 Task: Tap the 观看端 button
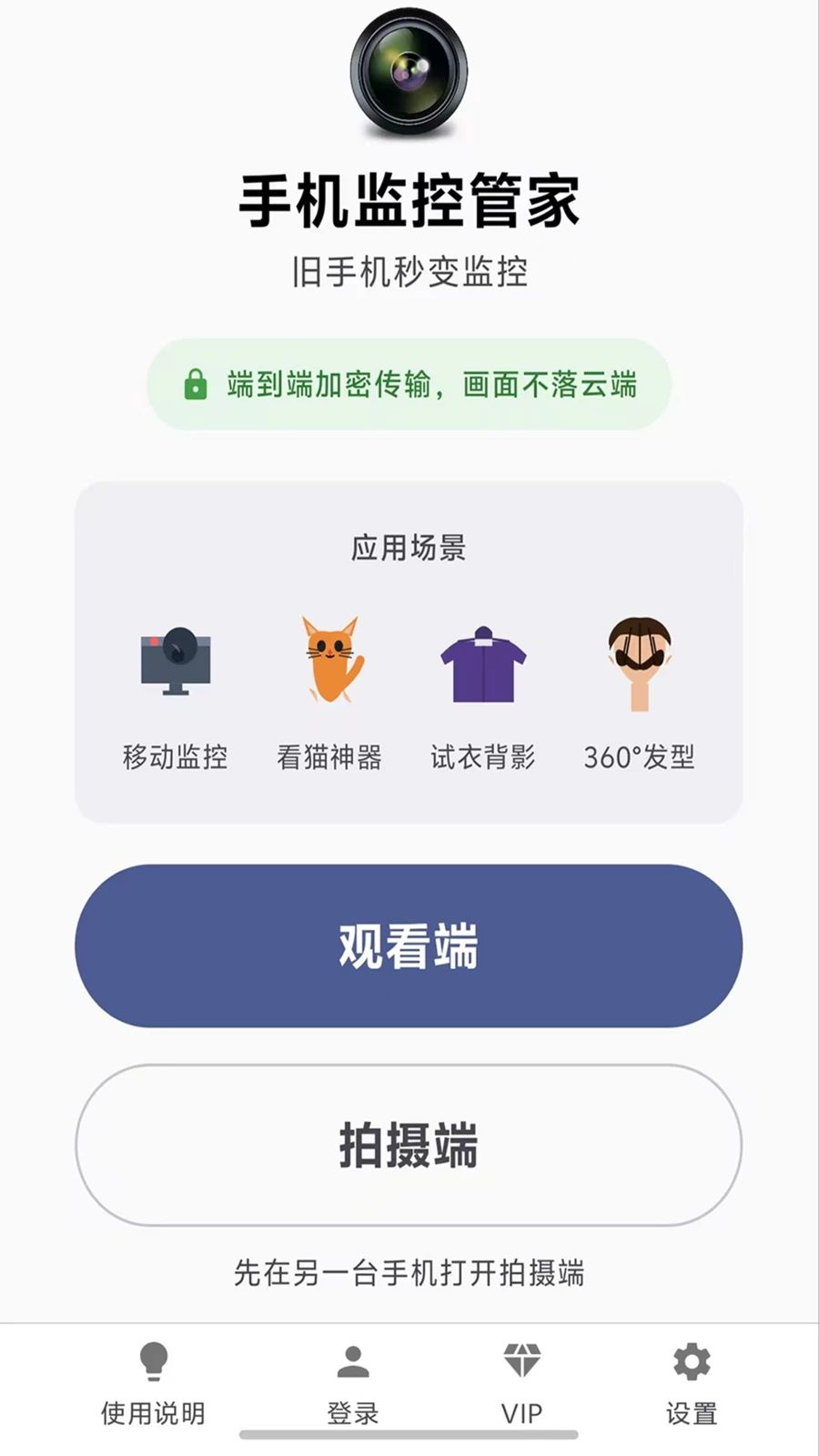pos(409,945)
